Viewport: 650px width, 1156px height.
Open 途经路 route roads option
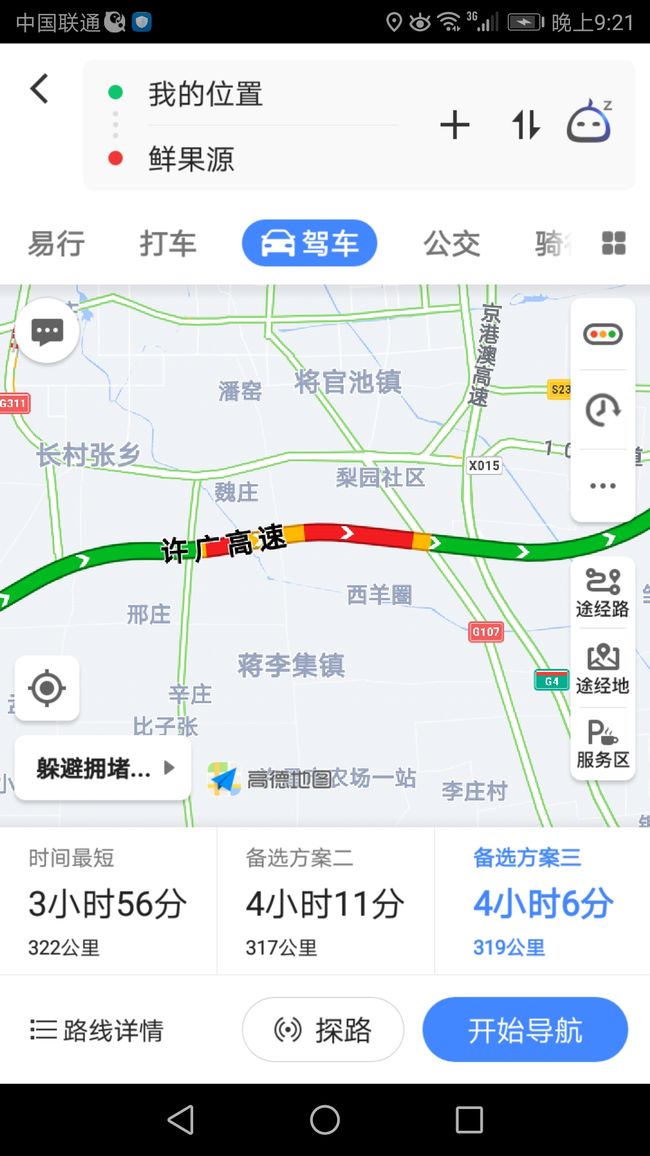[x=603, y=593]
